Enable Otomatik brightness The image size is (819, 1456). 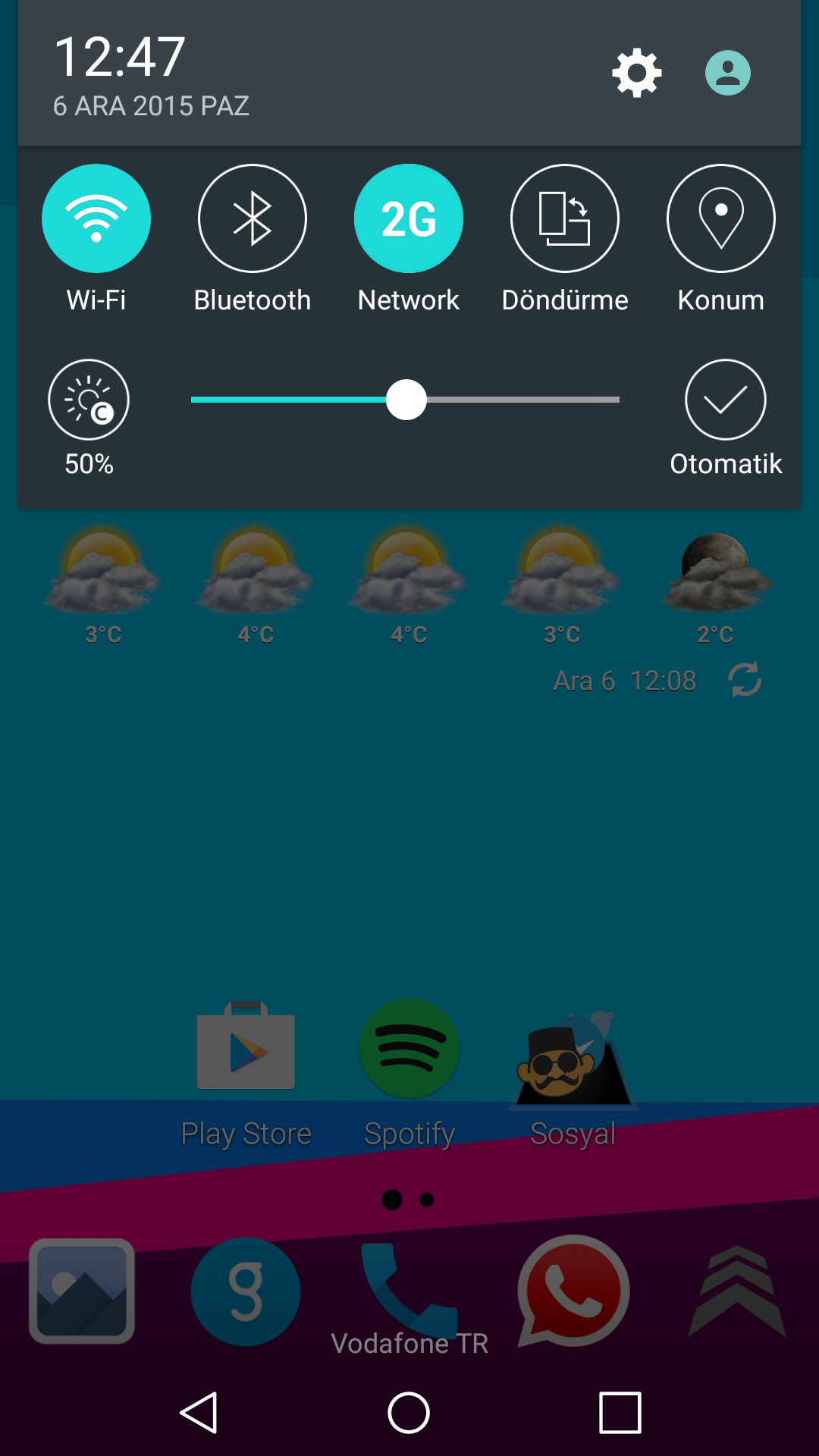click(x=726, y=400)
